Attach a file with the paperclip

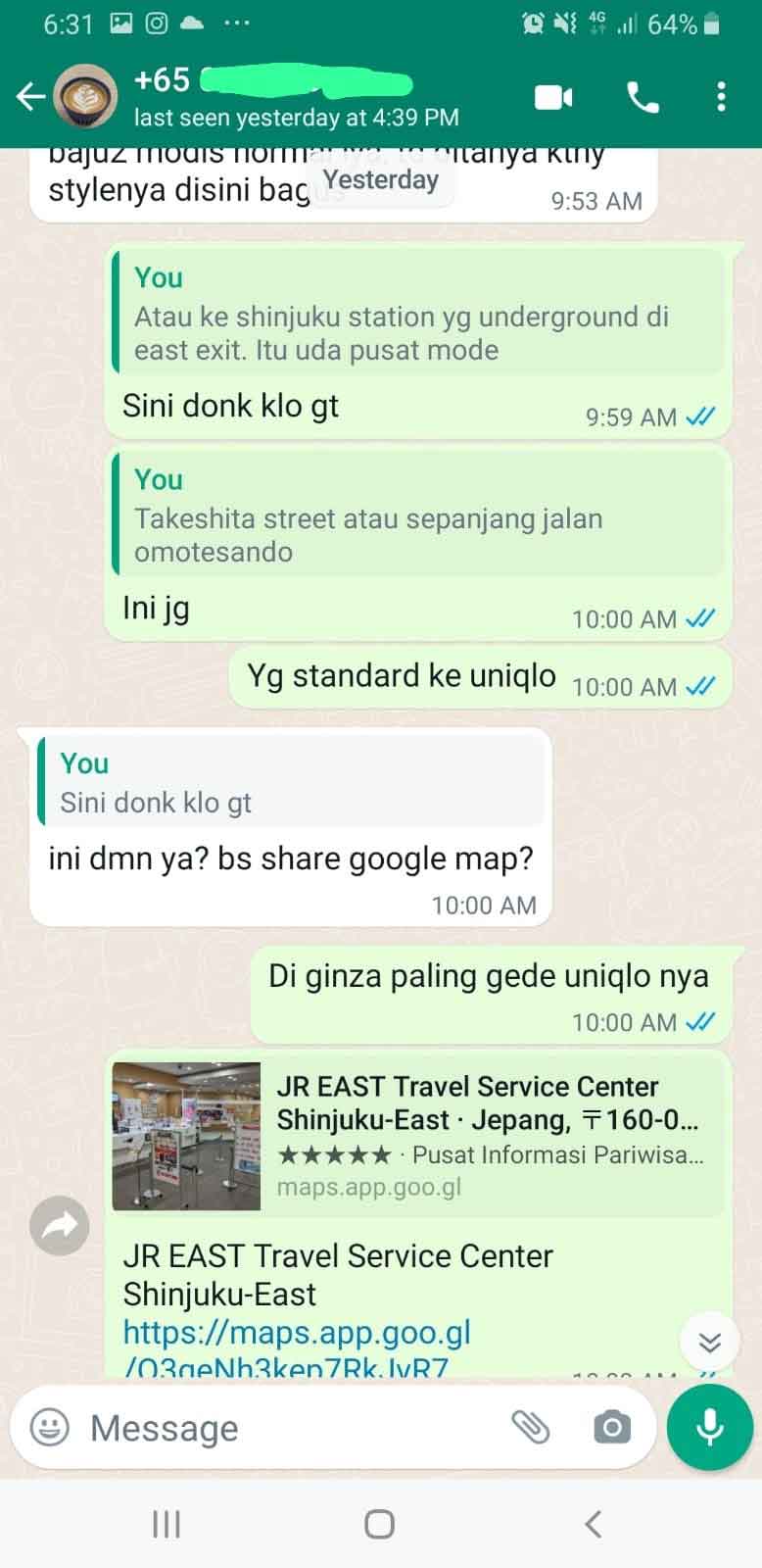click(531, 1427)
